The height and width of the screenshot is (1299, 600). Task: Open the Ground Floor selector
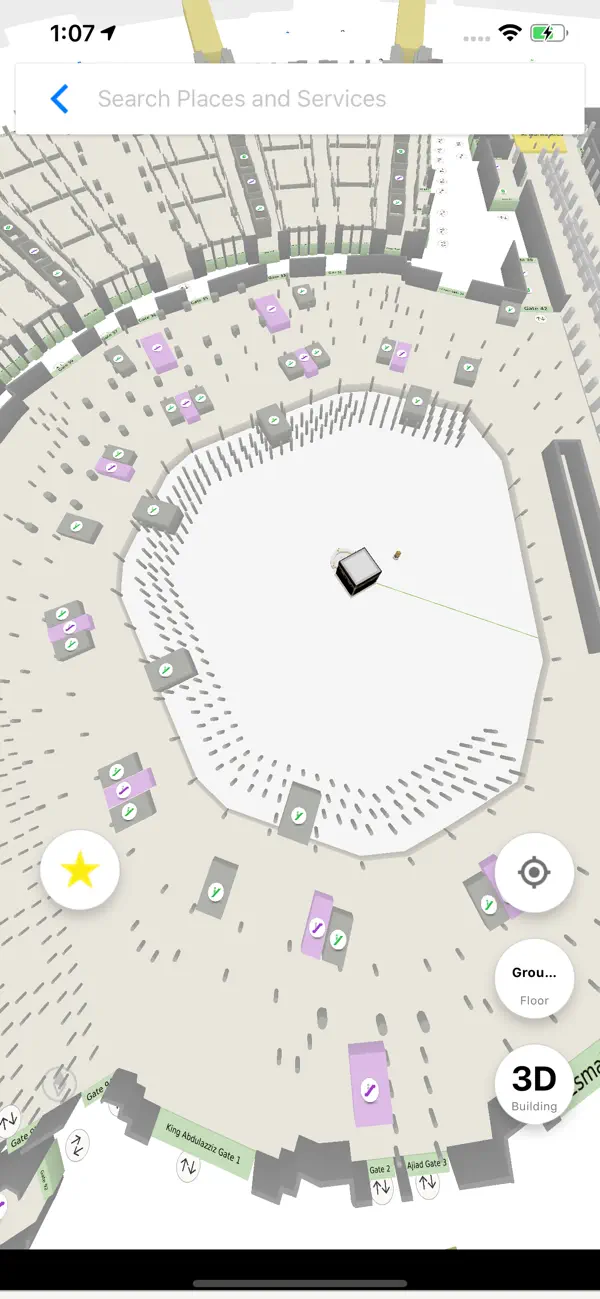coord(534,979)
